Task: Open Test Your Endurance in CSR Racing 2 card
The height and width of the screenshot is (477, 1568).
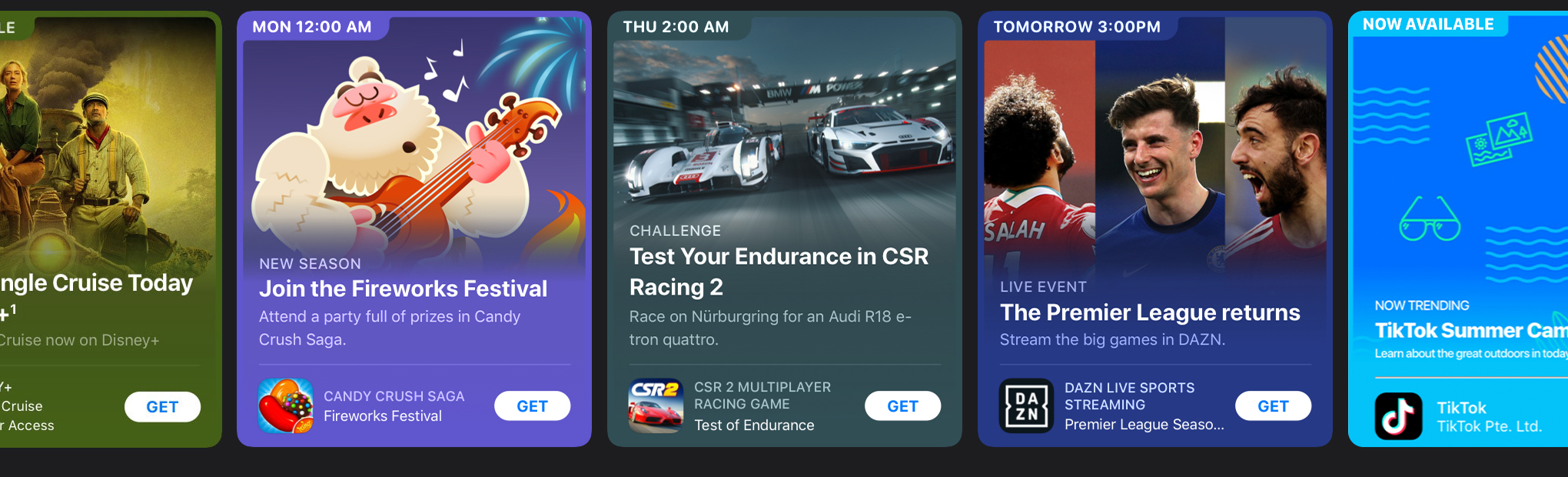Action: [x=784, y=192]
